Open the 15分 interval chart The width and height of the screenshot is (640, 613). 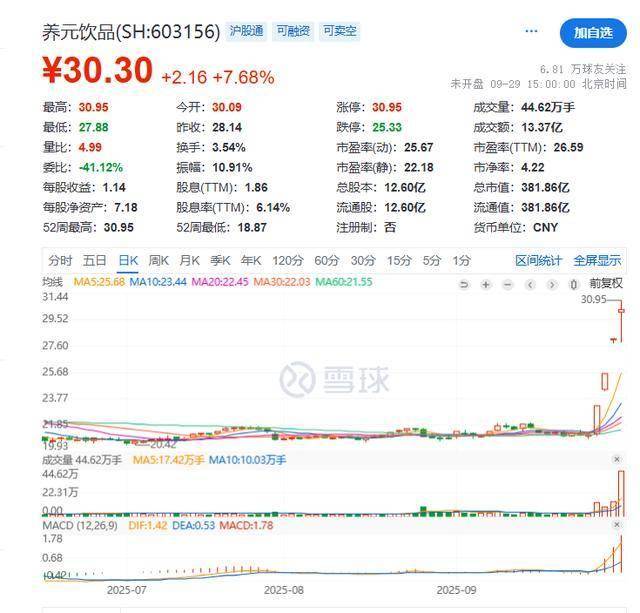(399, 261)
